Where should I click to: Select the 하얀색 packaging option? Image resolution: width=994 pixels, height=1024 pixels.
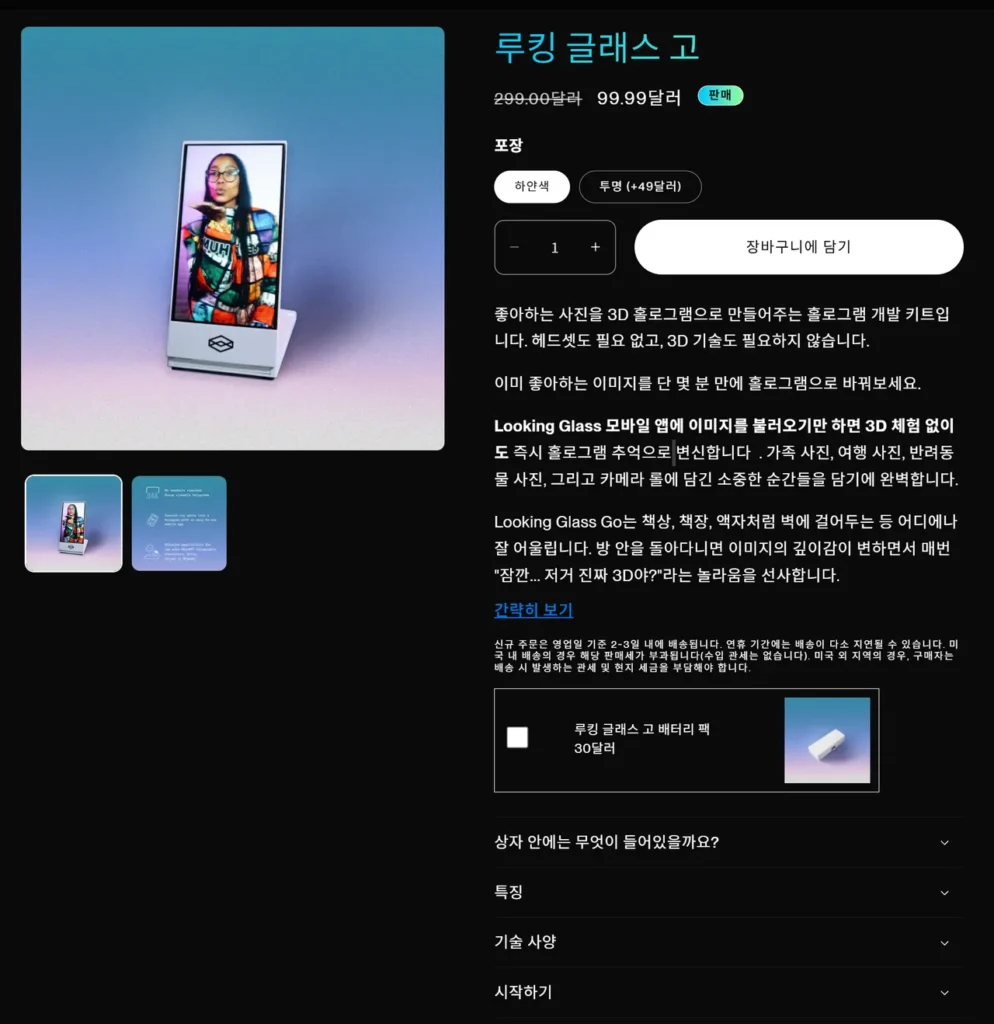(532, 187)
